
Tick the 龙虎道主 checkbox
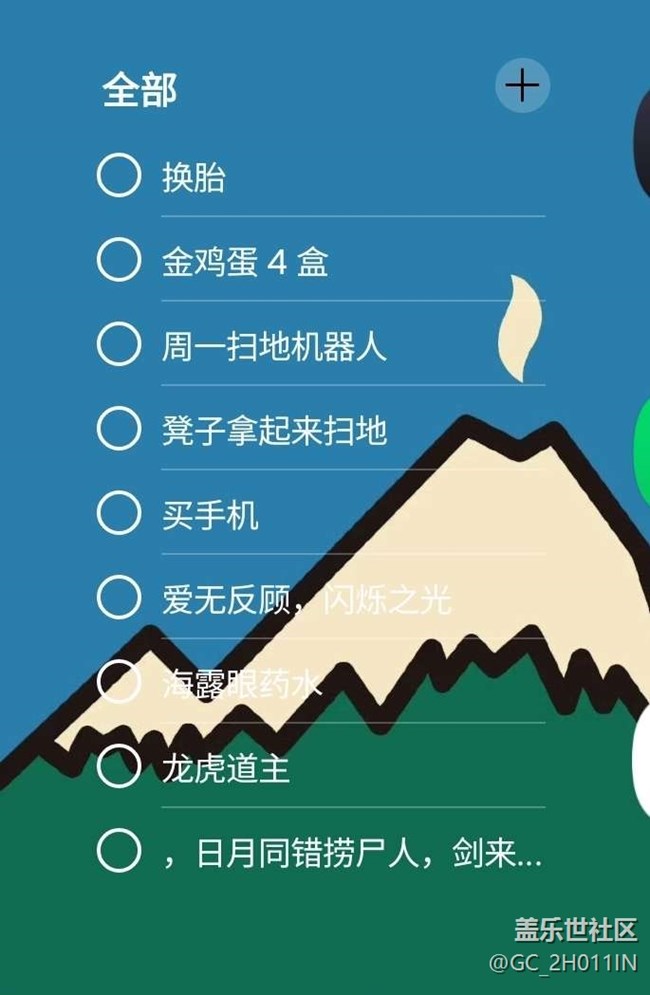[x=119, y=767]
